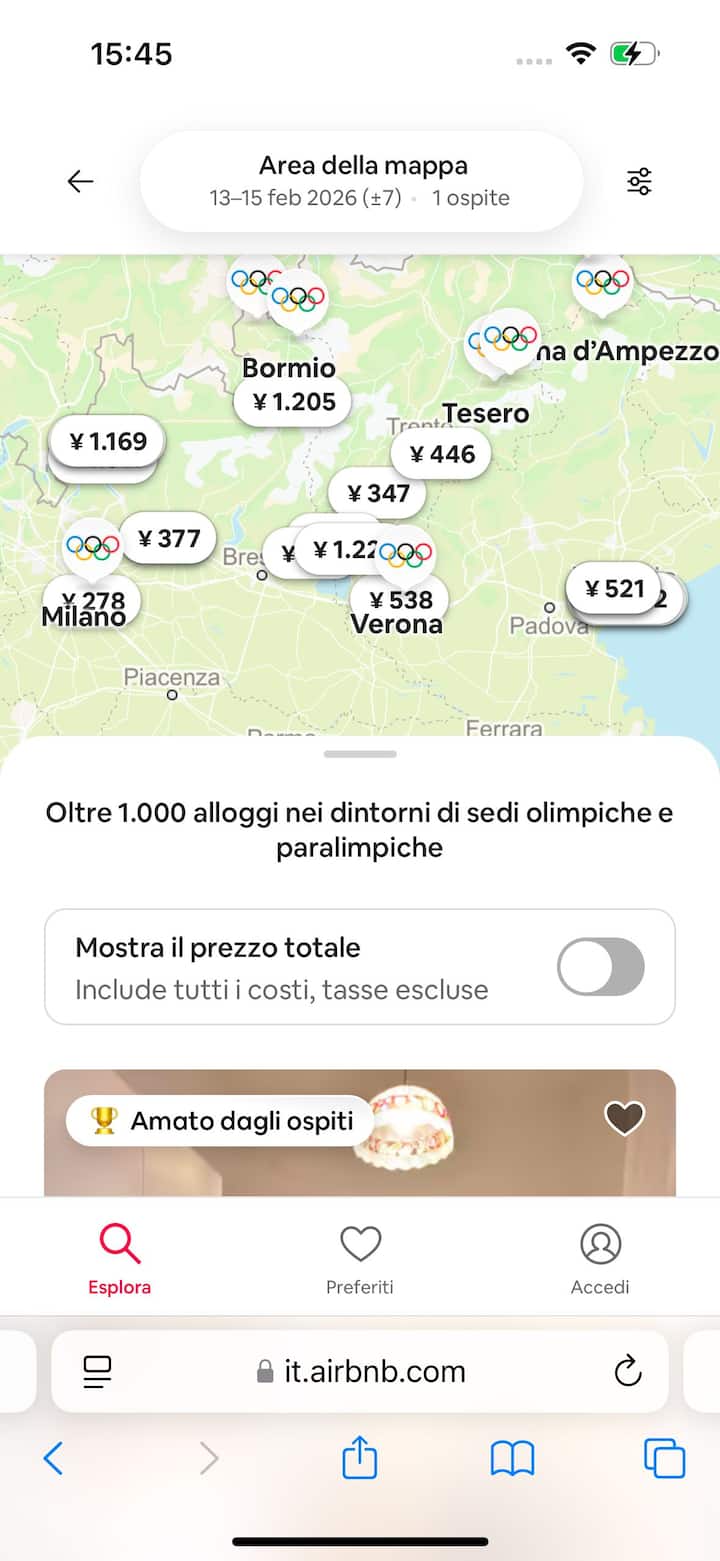Open the search summary Area della mappa
Screen dimensions: 720x1561
(362, 181)
